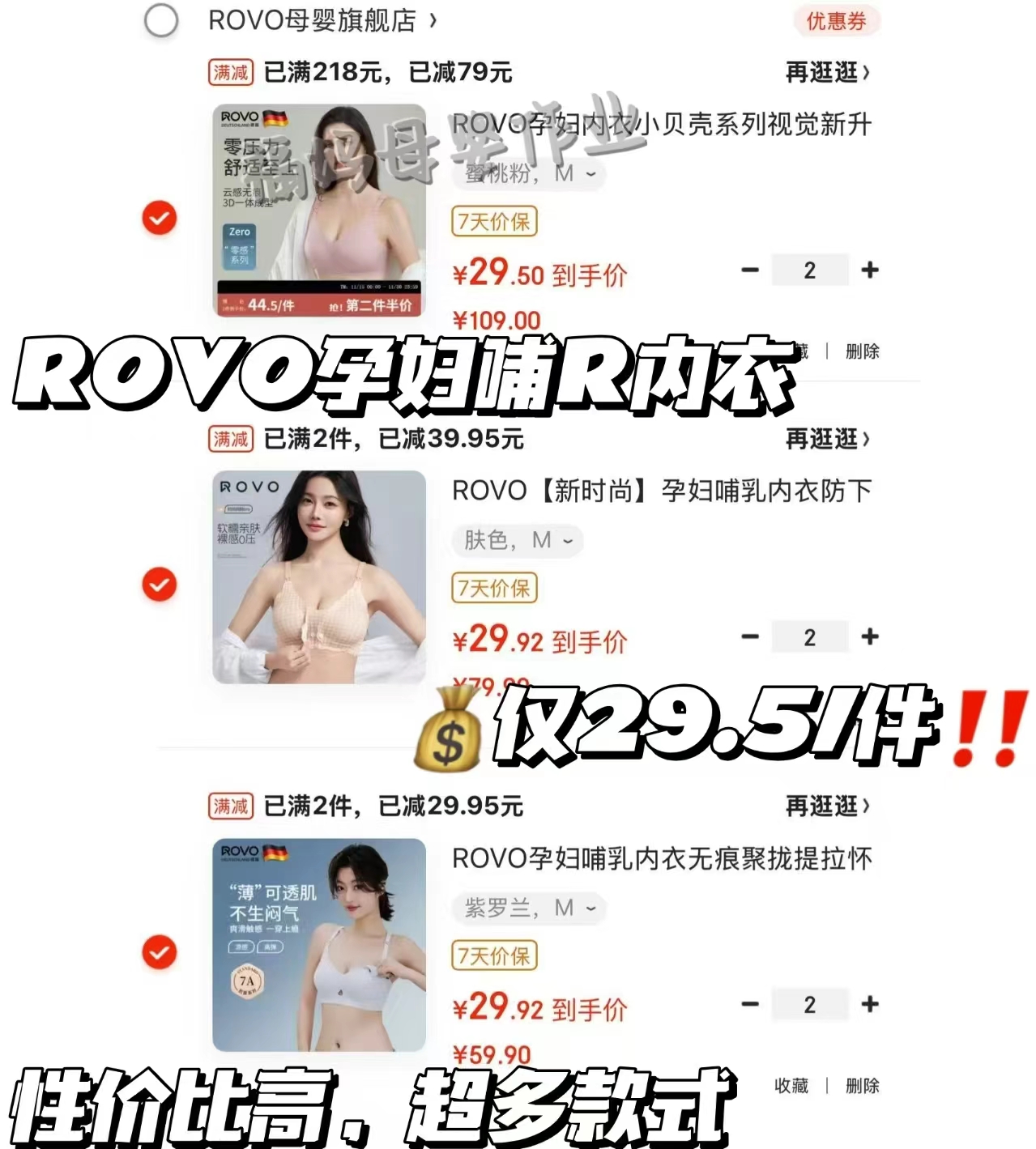Open the 肤色 M size dropdown

517,541
